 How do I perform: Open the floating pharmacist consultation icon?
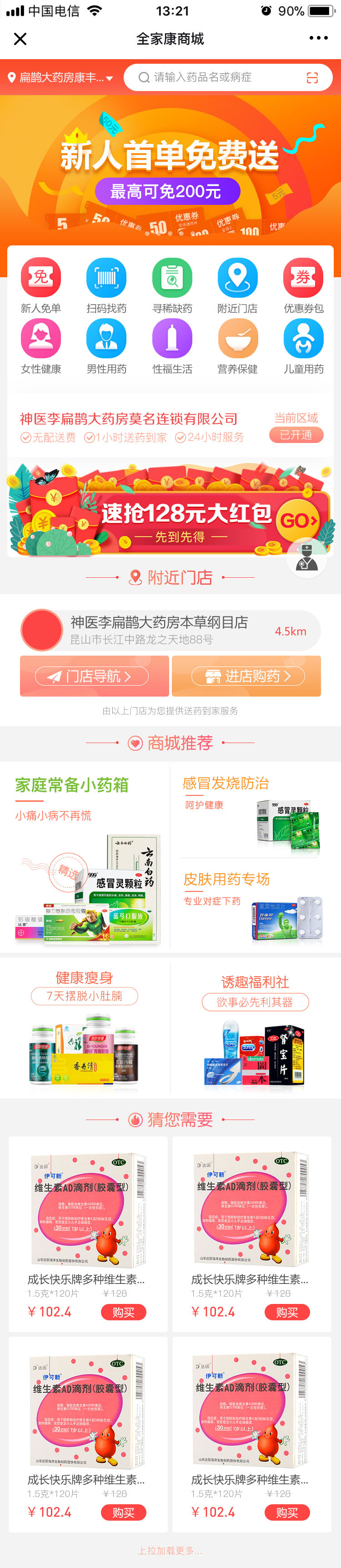pos(307,558)
